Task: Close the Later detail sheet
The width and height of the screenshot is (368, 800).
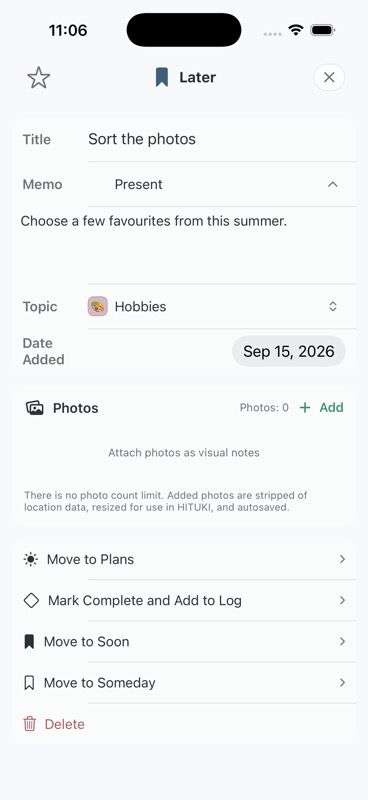Action: (x=329, y=78)
